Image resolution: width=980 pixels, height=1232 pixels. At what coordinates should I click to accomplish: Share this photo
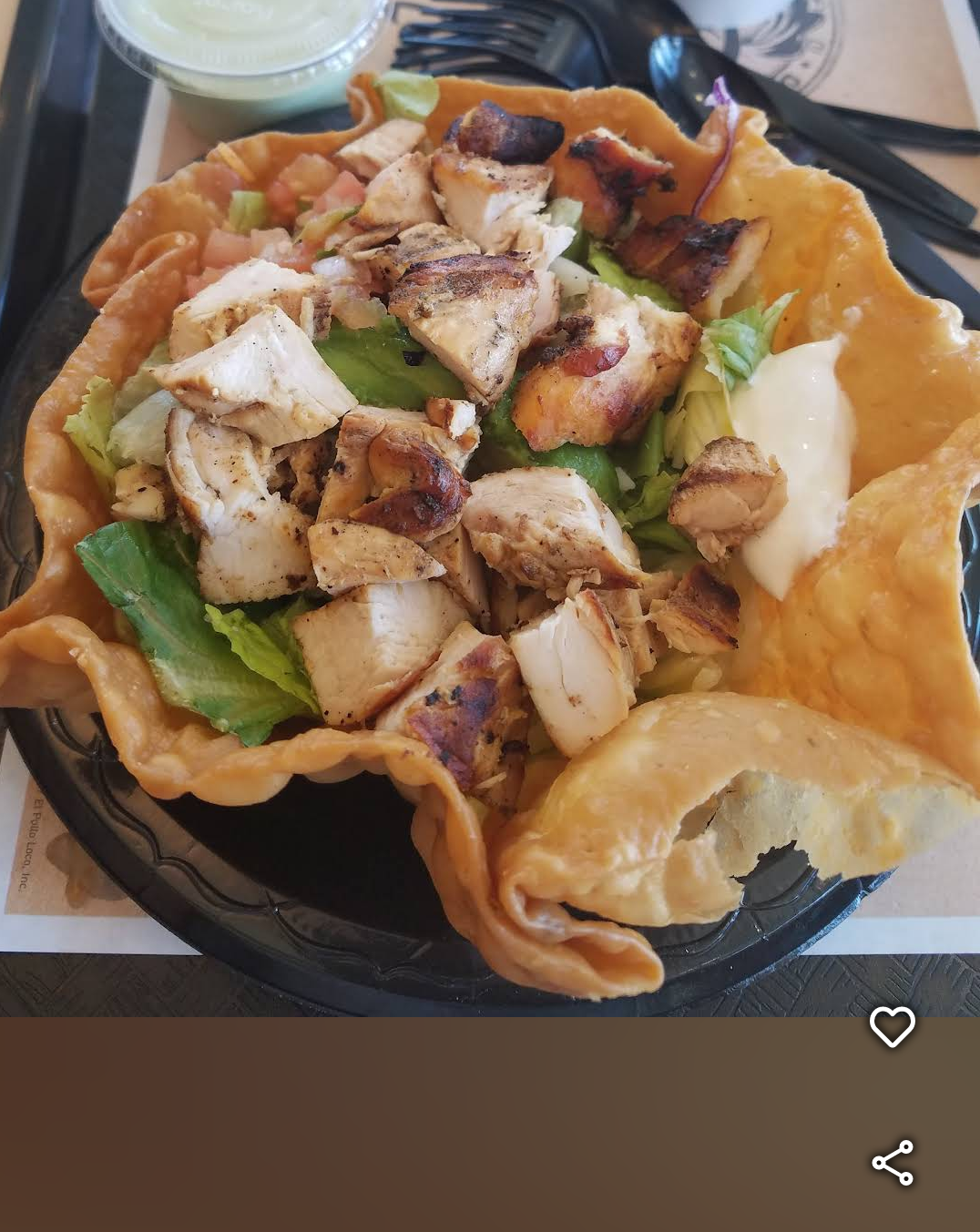pyautogui.click(x=892, y=1163)
